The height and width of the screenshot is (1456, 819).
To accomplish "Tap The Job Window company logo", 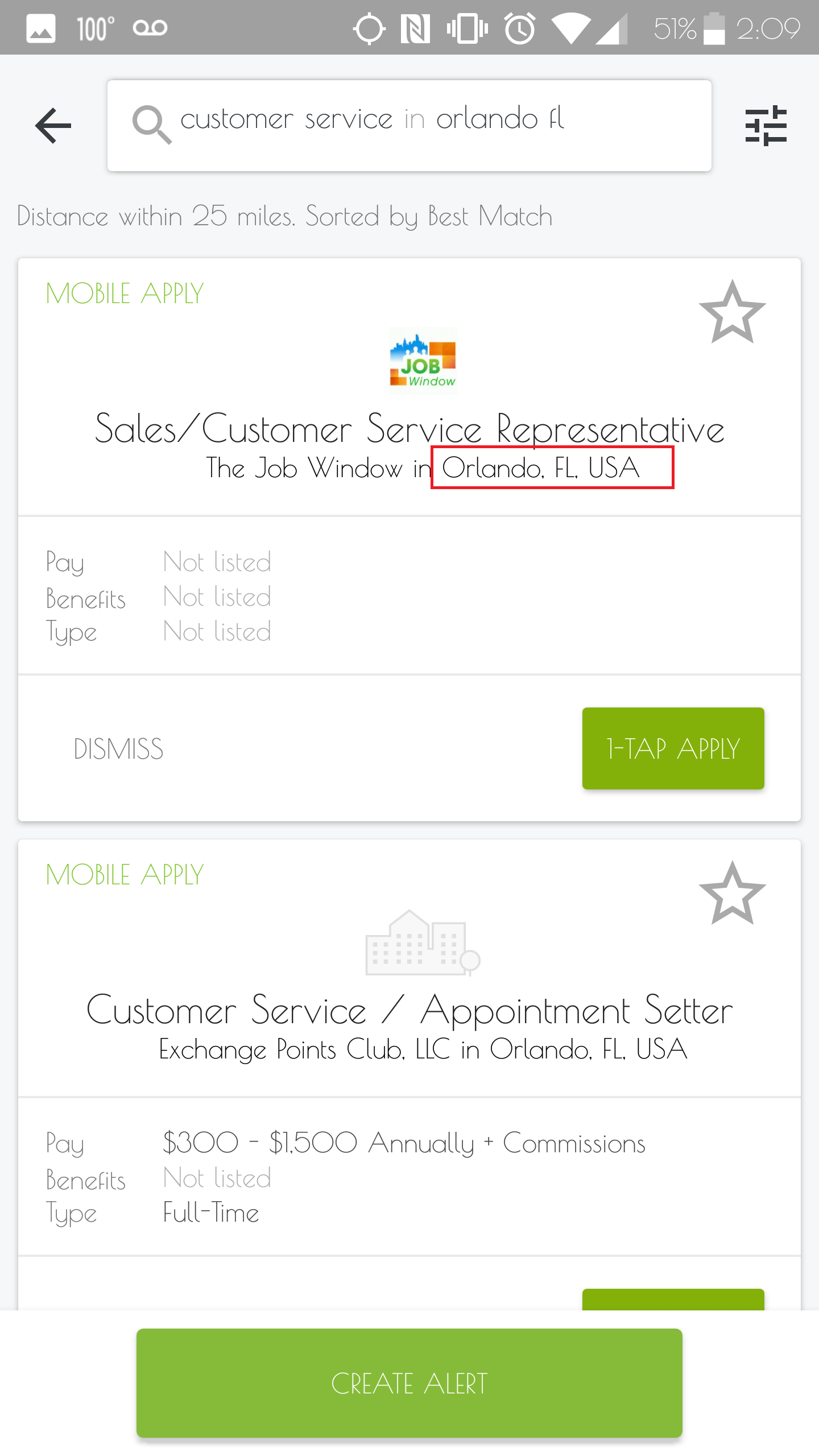I will pyautogui.click(x=423, y=360).
